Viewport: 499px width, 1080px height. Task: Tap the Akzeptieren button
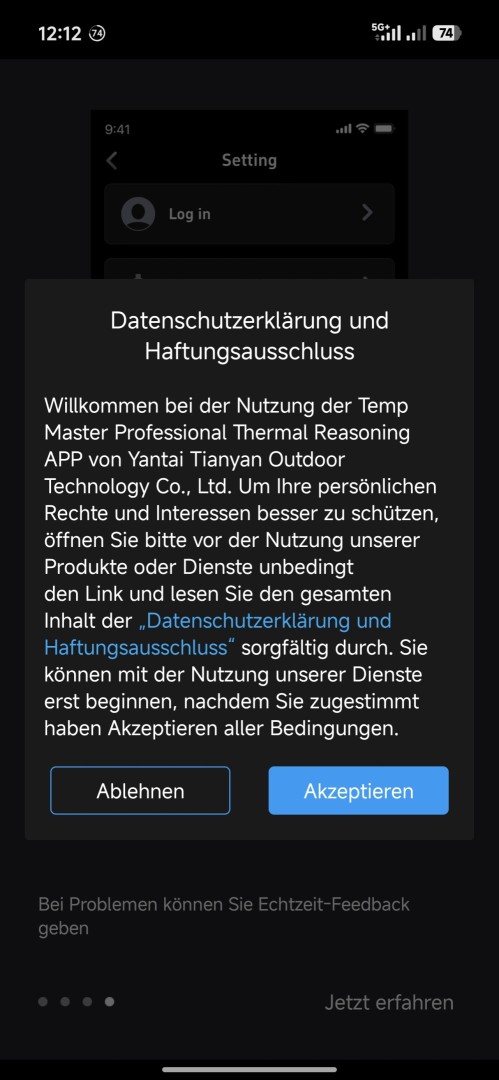(358, 791)
